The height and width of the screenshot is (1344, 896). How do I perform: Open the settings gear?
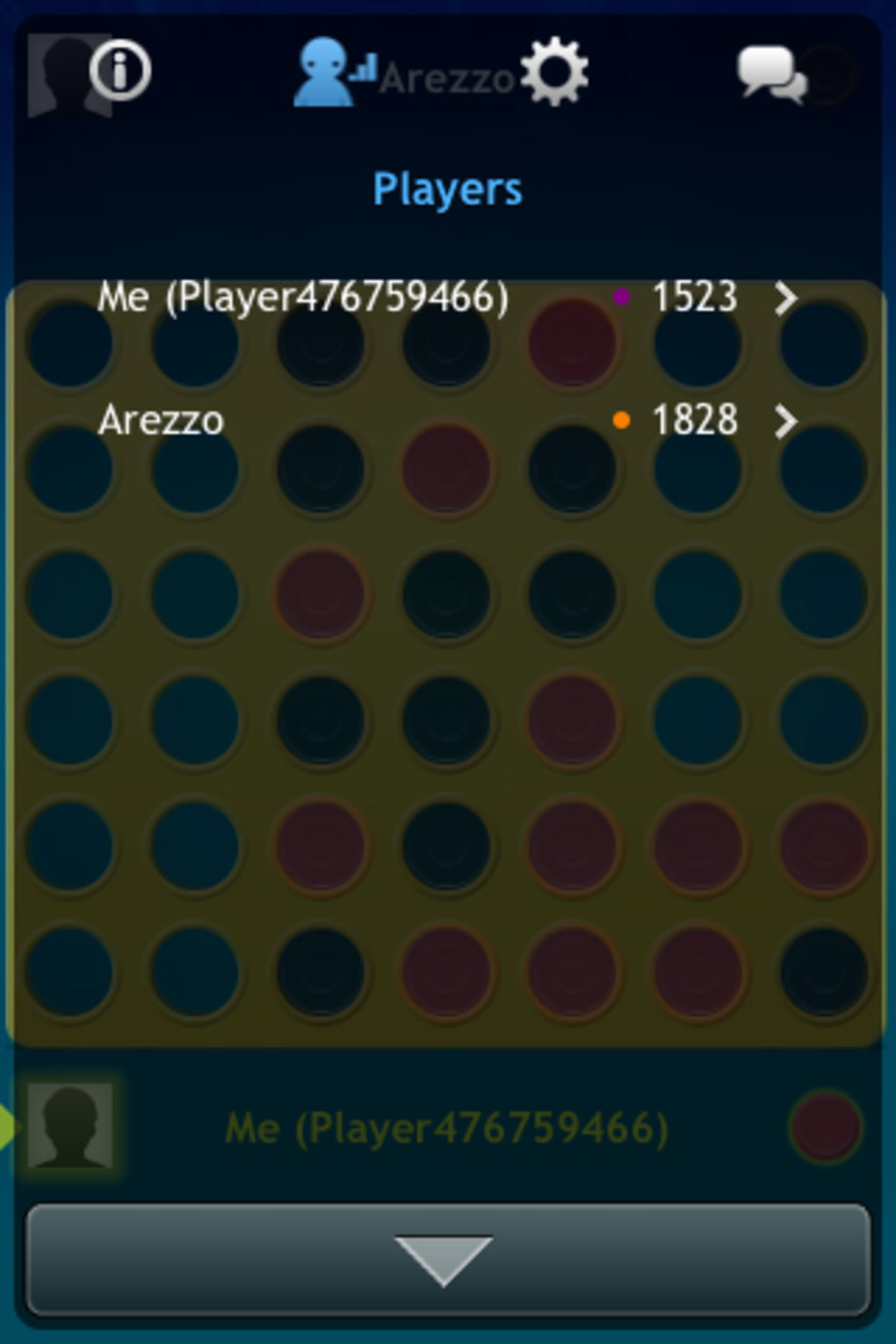point(553,74)
